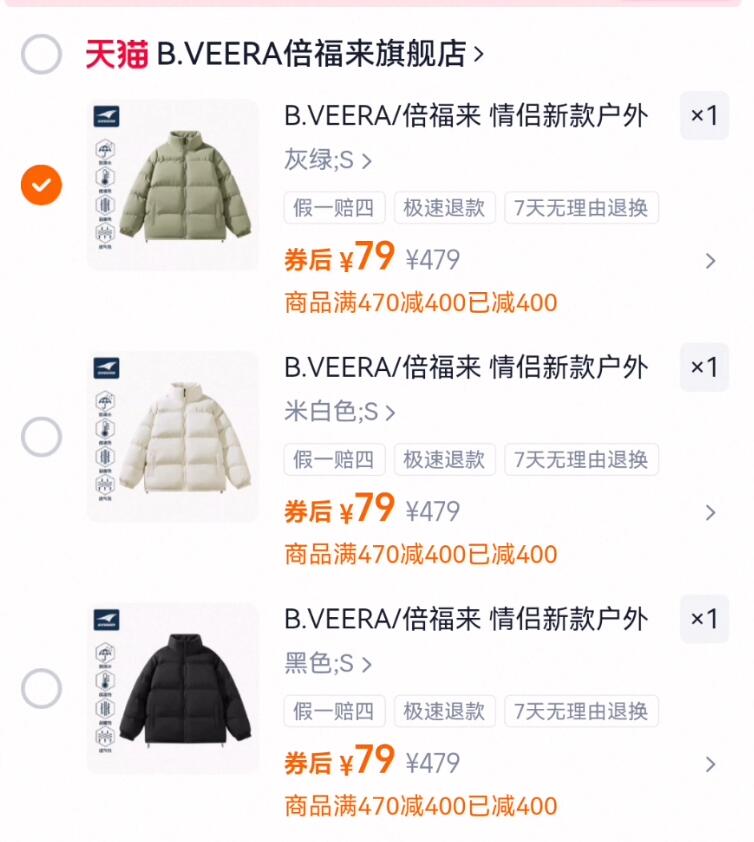The width and height of the screenshot is (754, 842).
Task: Adjust quantity ×1 for 米白色 jacket
Action: point(704,368)
